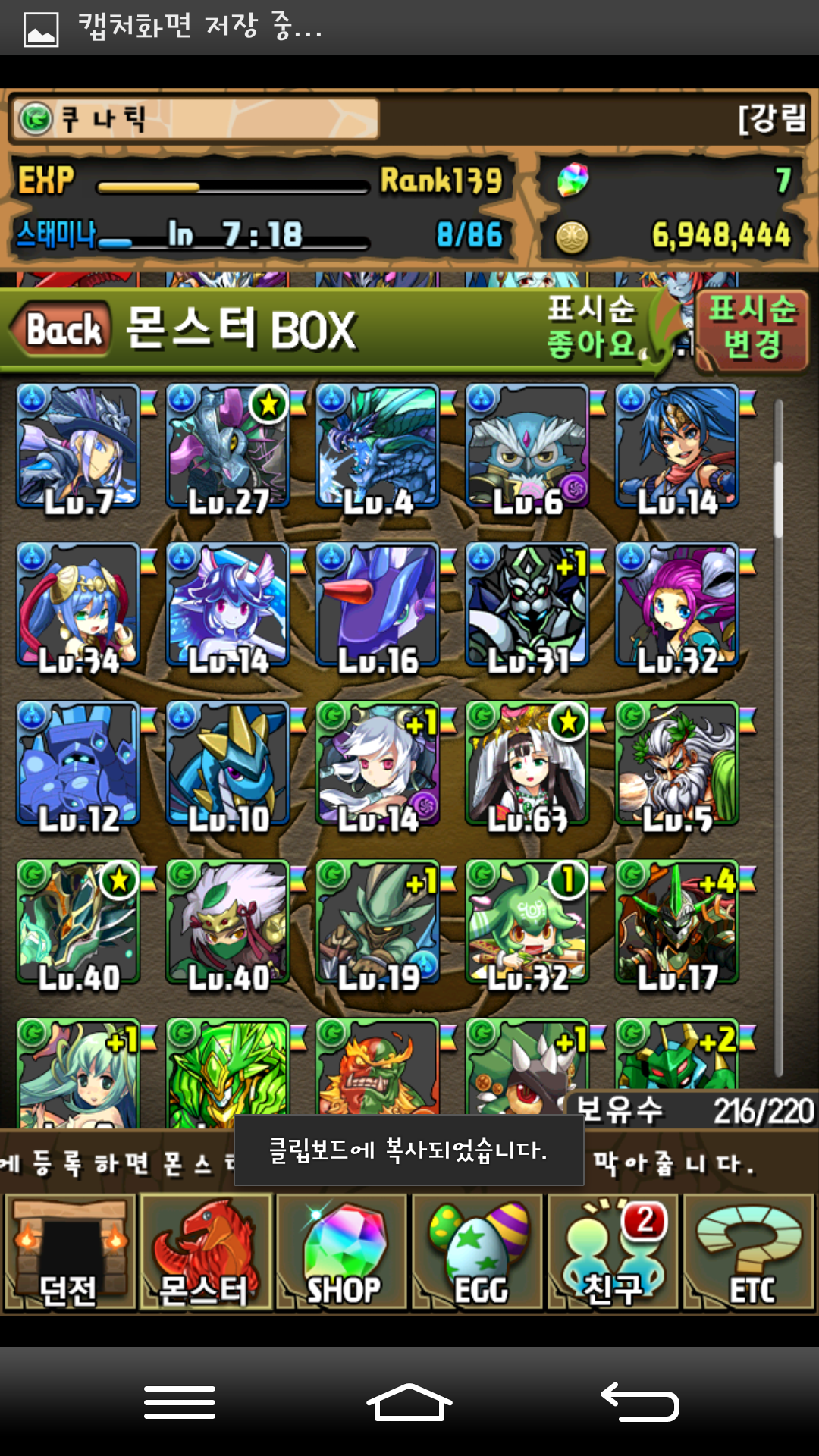Switch to the 던전 tab
819x1456 pixels.
point(69,1253)
